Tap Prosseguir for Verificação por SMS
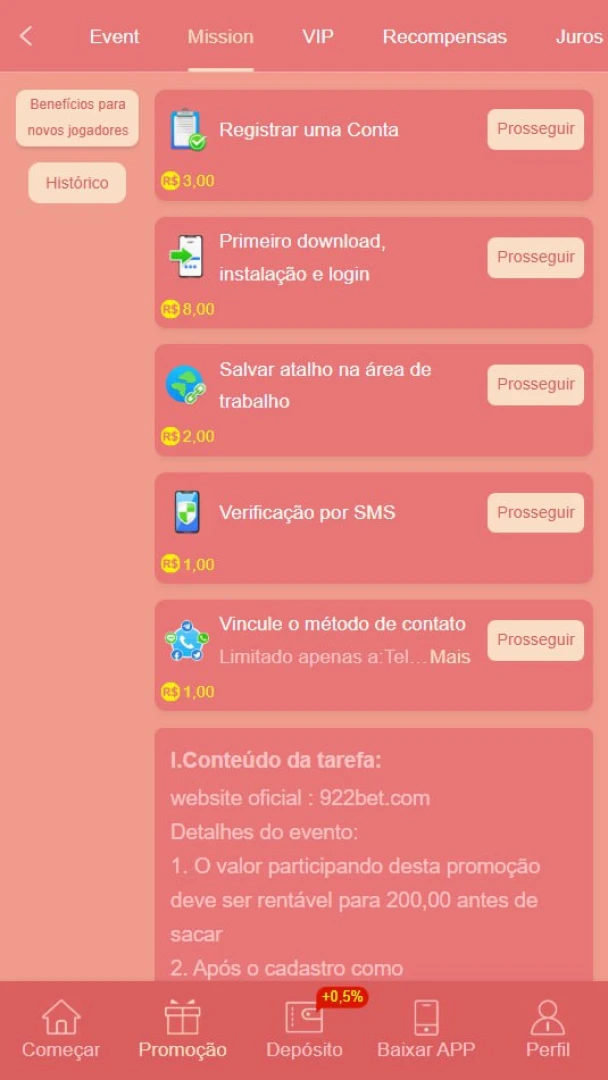Screen dimensions: 608x1080 [x=536, y=512]
